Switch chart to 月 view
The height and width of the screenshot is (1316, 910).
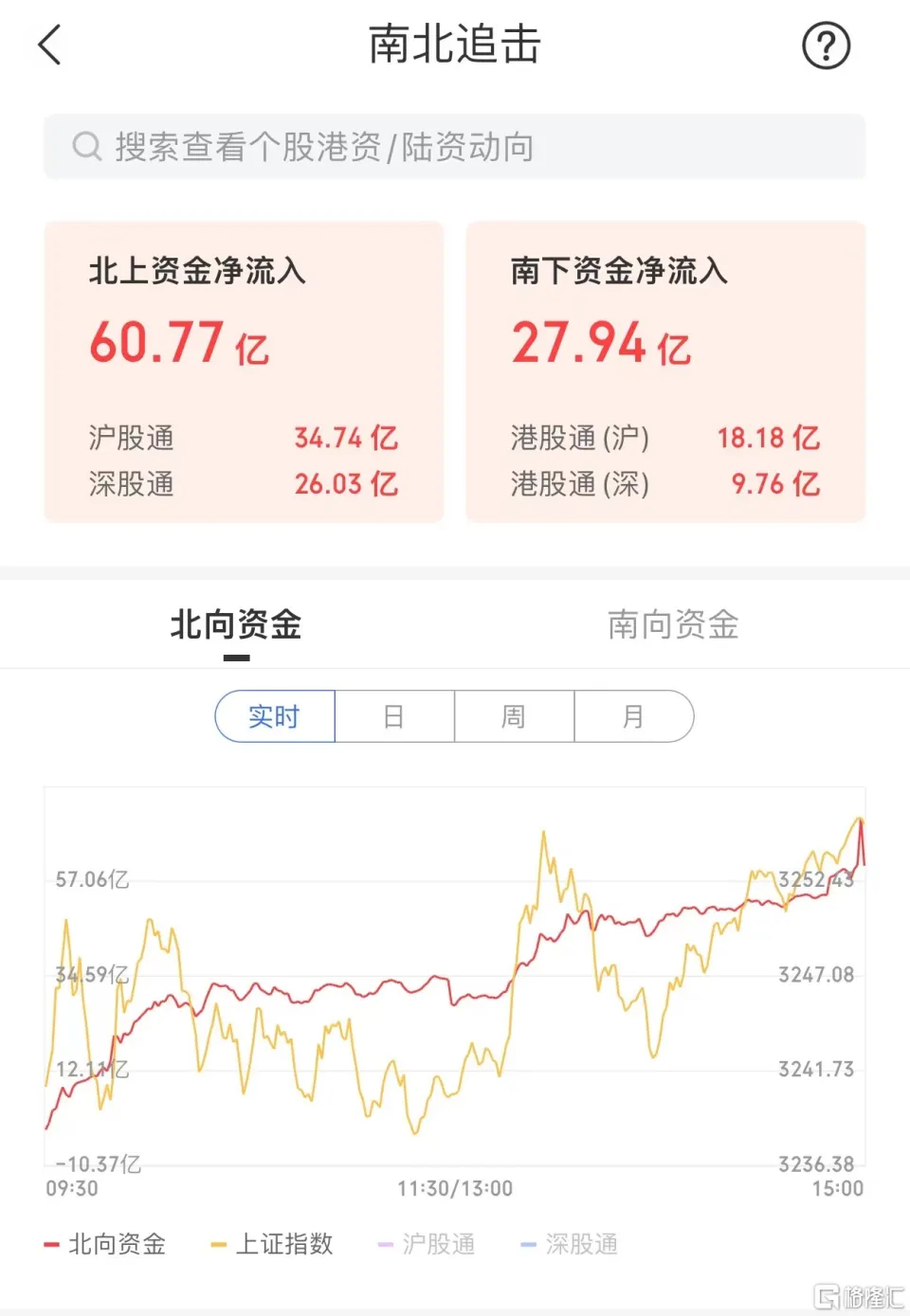click(x=633, y=716)
